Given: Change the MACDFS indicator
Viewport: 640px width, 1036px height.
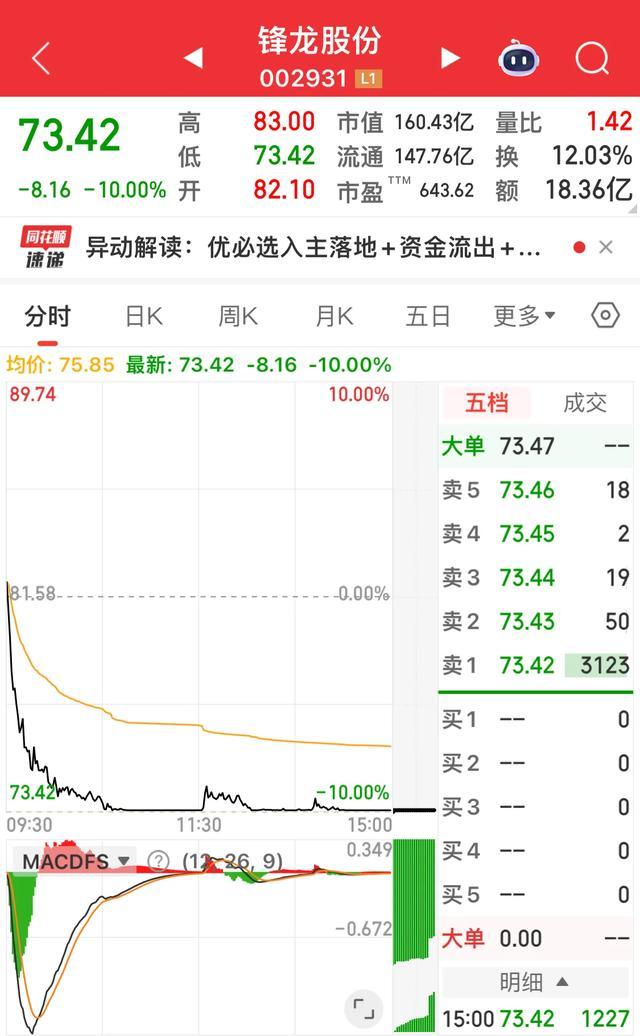Looking at the screenshot, I should [77, 861].
